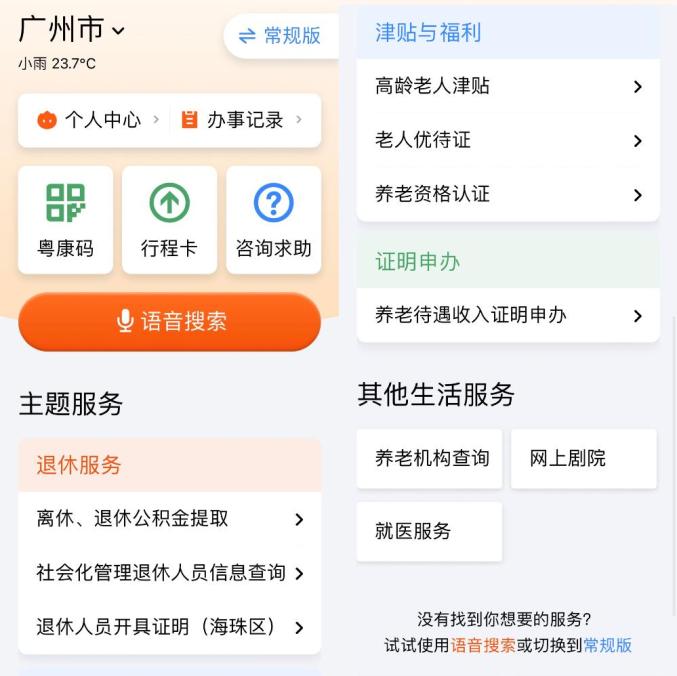
Task: Open 社会化管理退休人员信息查询 row
Action: [169, 573]
